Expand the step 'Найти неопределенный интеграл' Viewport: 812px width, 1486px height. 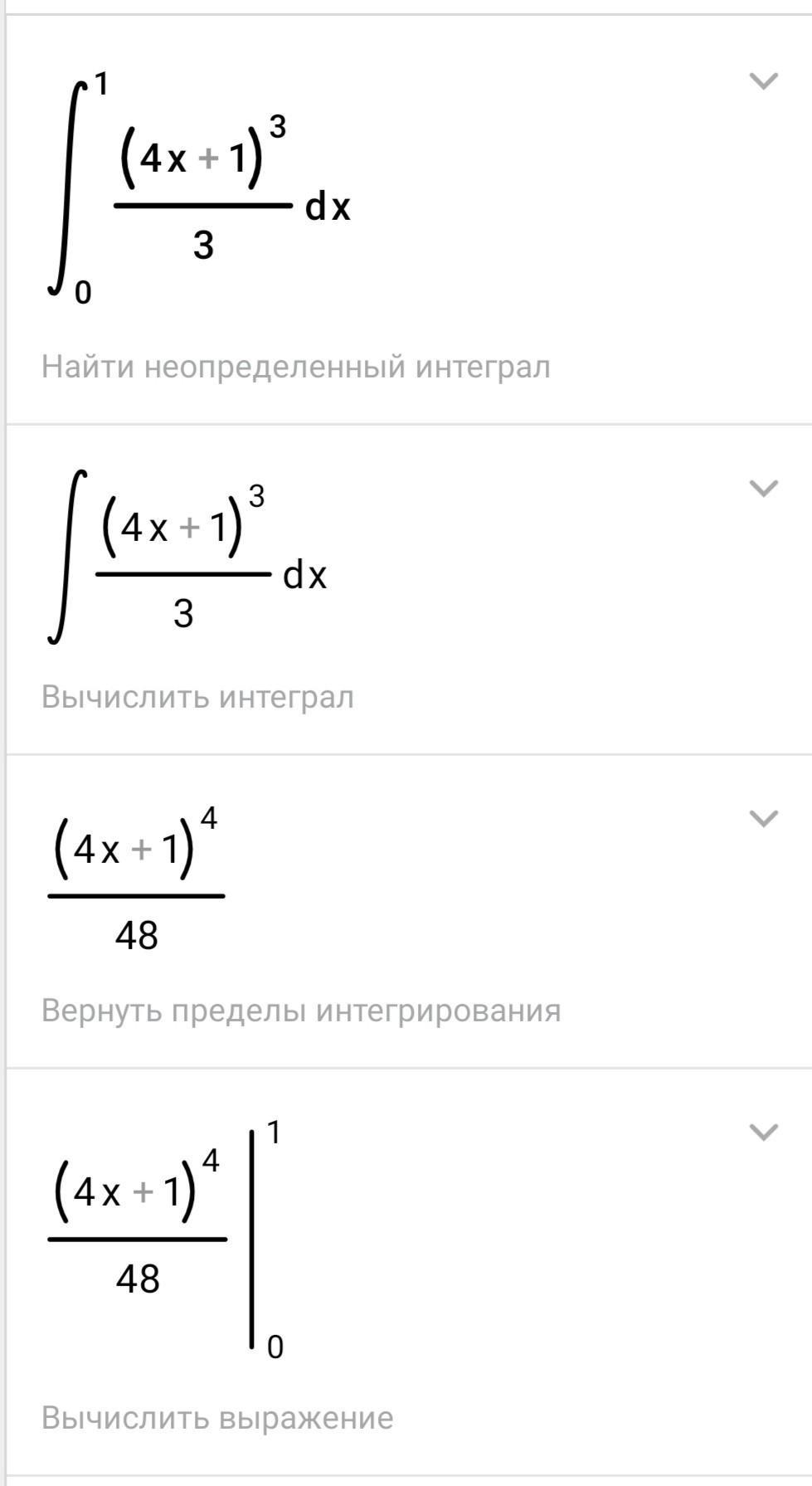coord(763,80)
